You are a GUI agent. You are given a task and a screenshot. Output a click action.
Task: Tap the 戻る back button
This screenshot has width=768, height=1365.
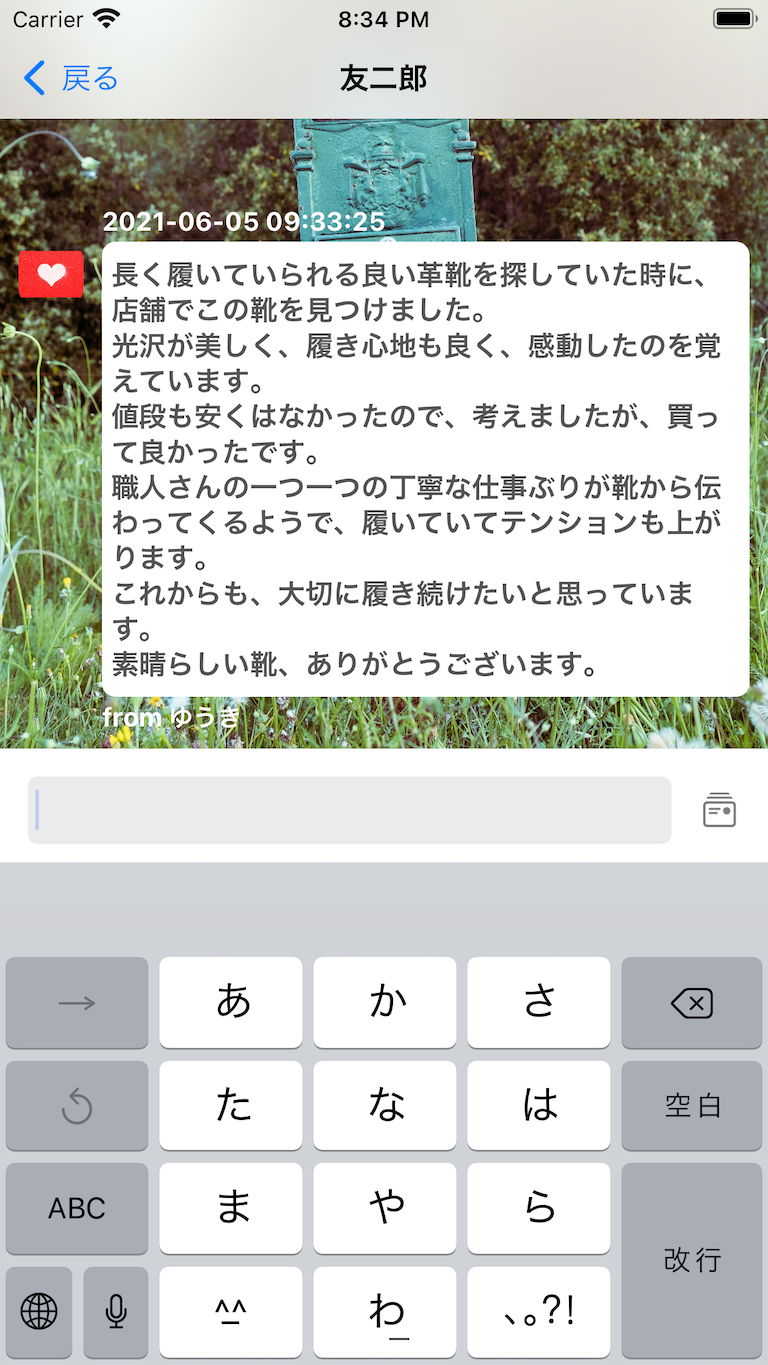70,78
